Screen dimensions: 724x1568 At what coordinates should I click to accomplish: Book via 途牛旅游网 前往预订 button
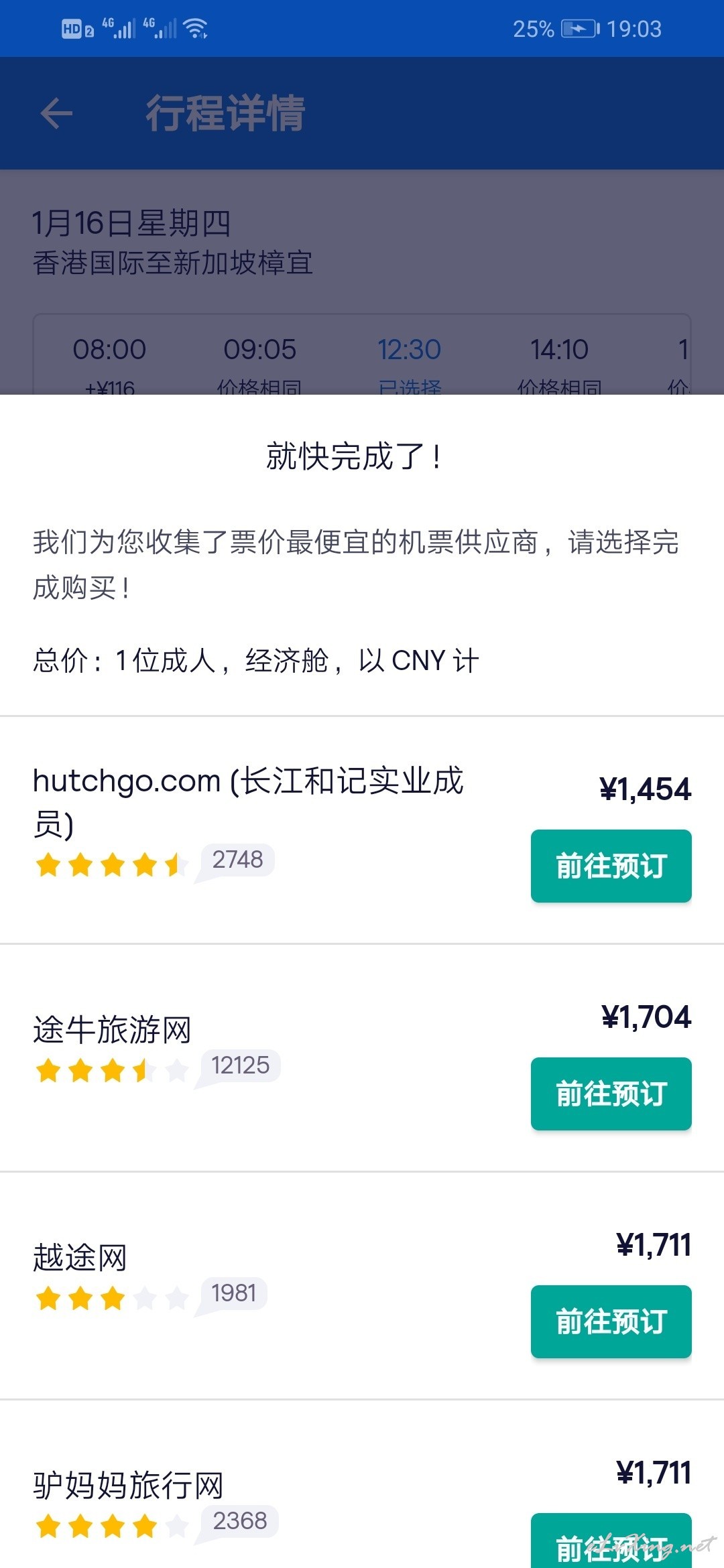coord(611,1094)
